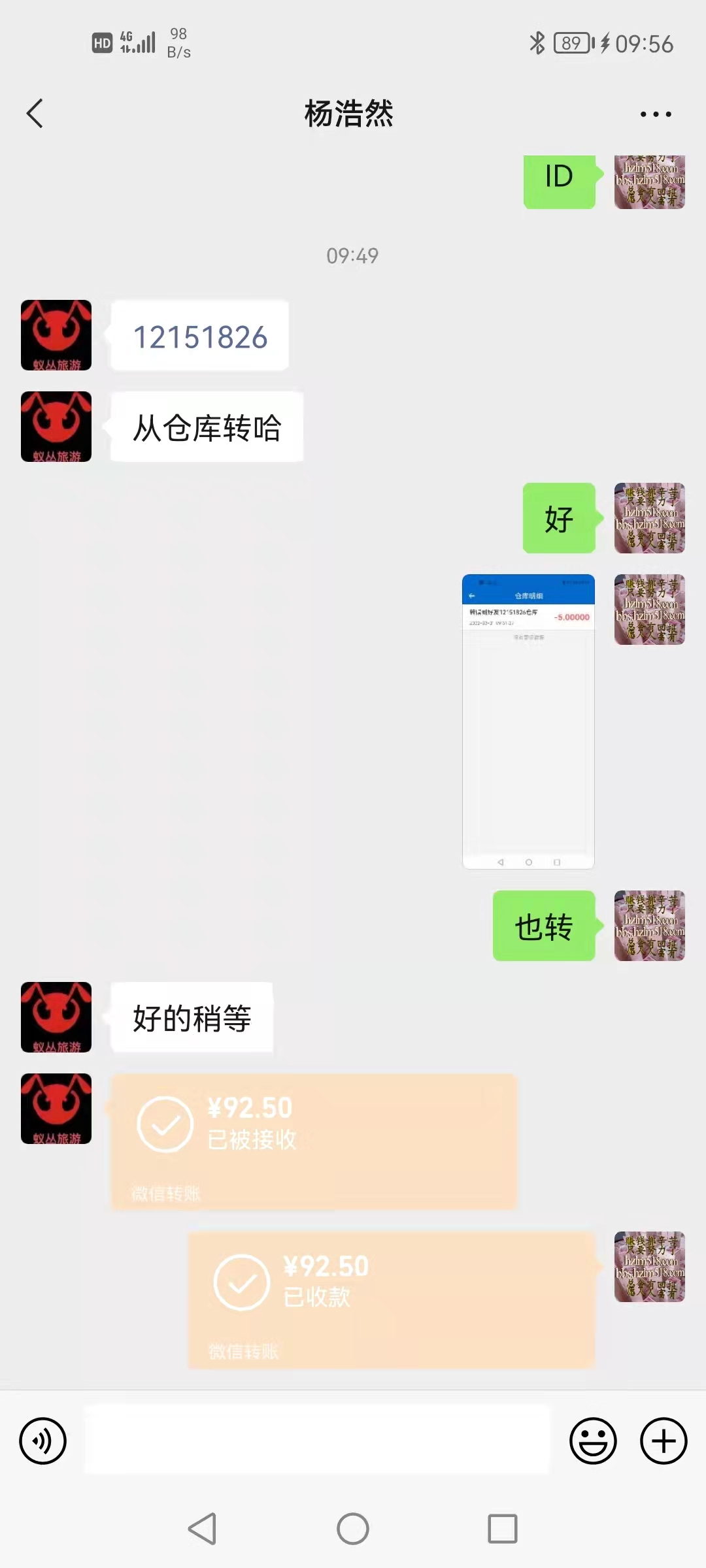Tap own avatar beside 也转
Viewport: 706px width, 1568px height.
tap(649, 926)
